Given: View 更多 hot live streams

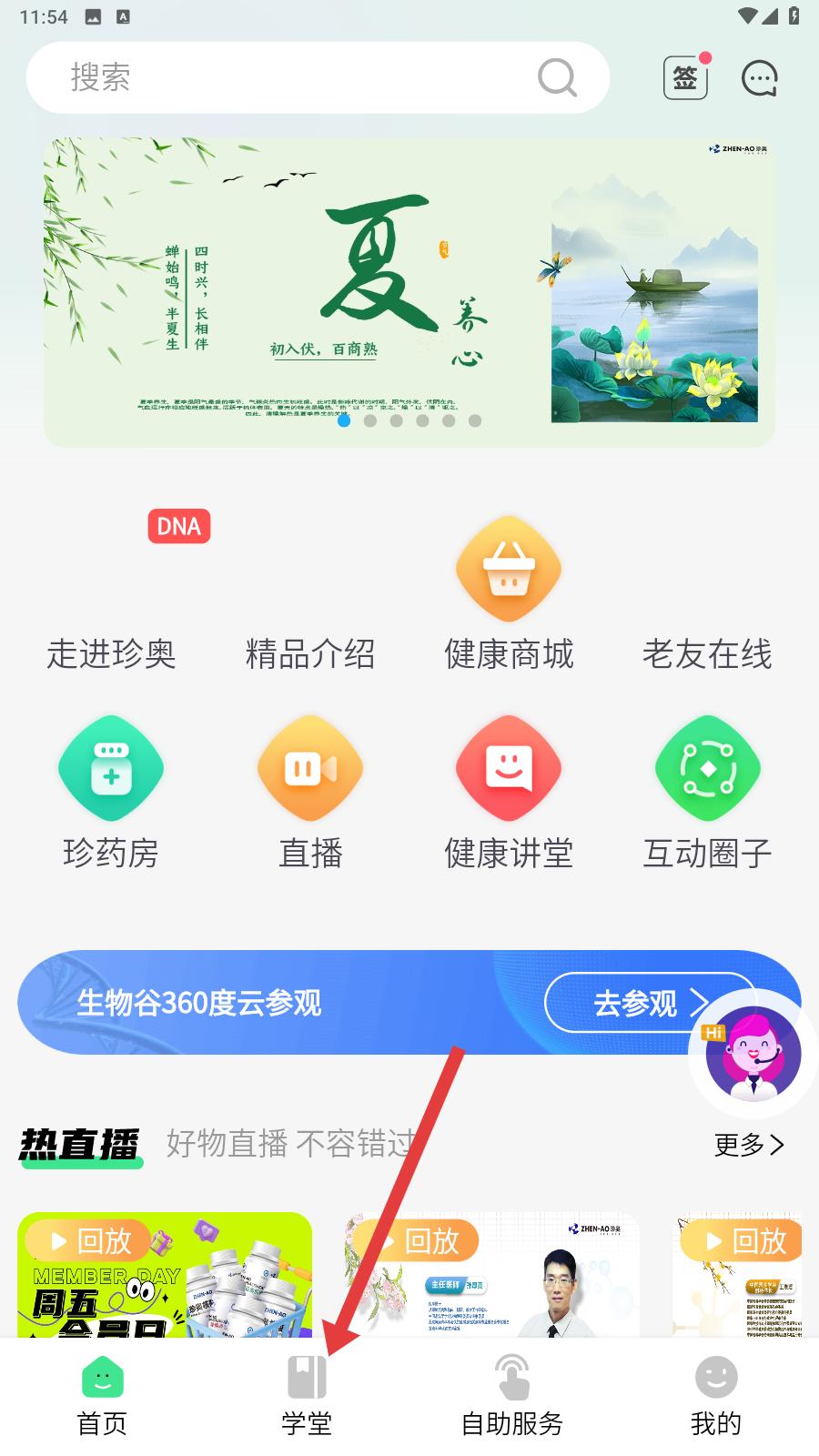Looking at the screenshot, I should tap(748, 1145).
